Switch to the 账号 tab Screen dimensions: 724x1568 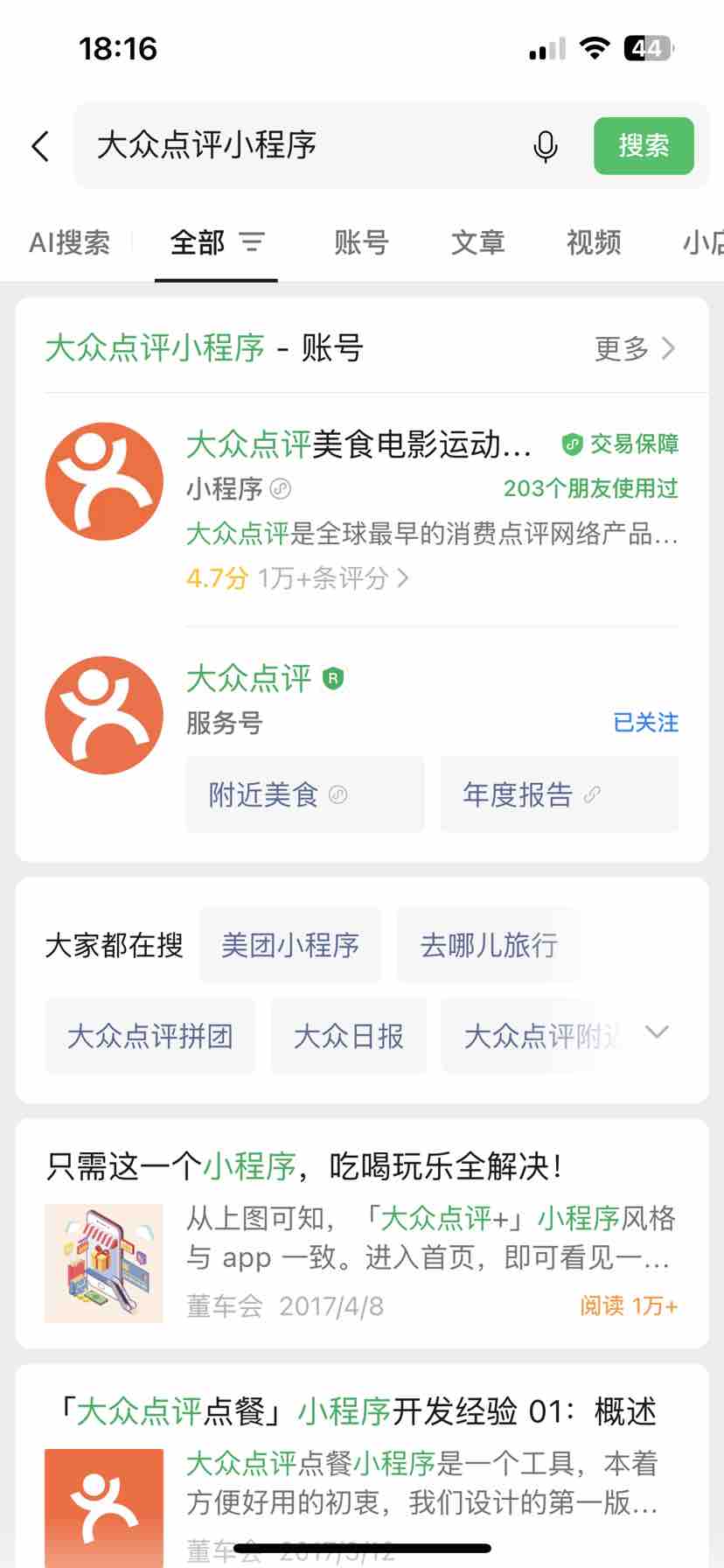point(361,242)
